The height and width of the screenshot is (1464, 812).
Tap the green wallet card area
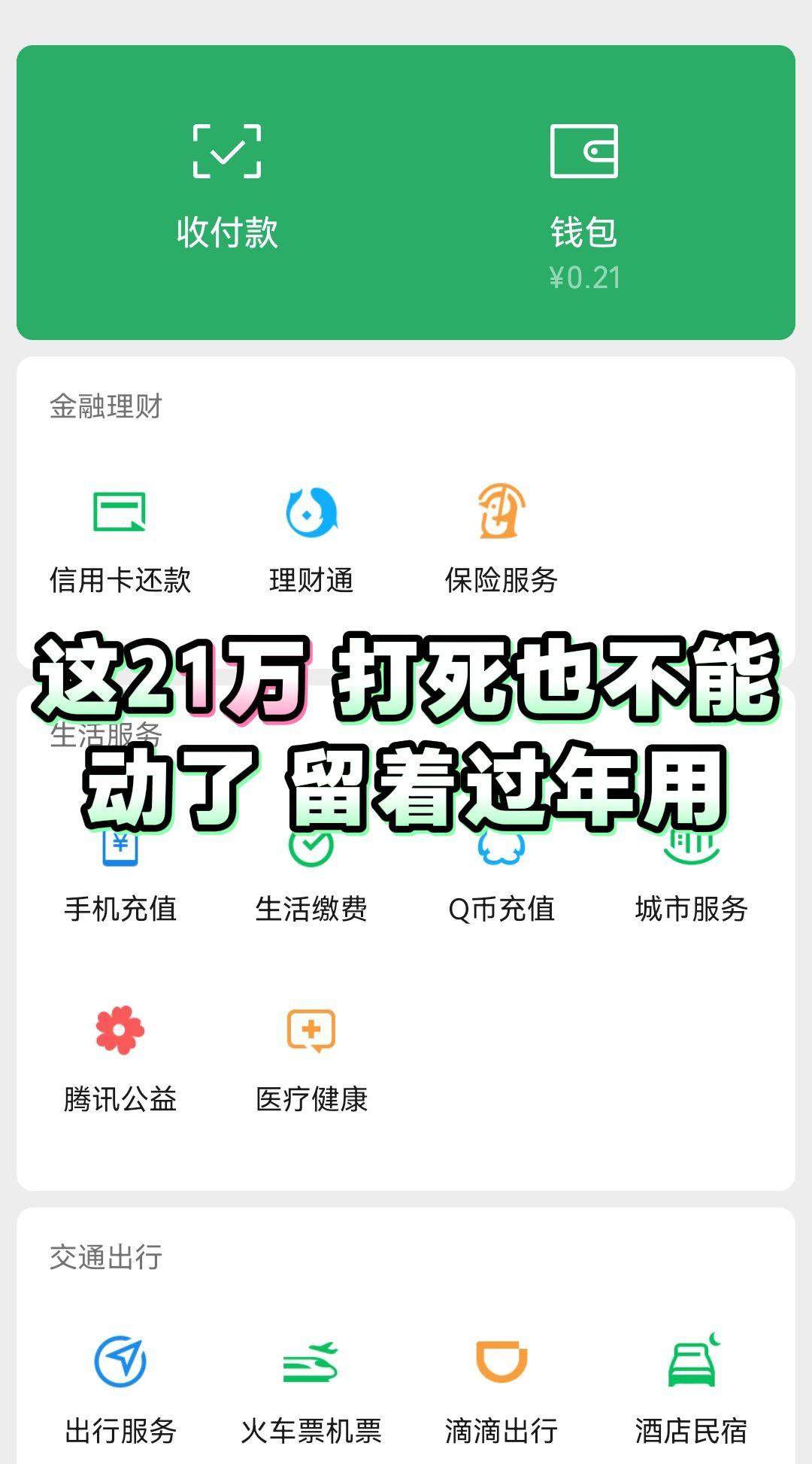406,188
